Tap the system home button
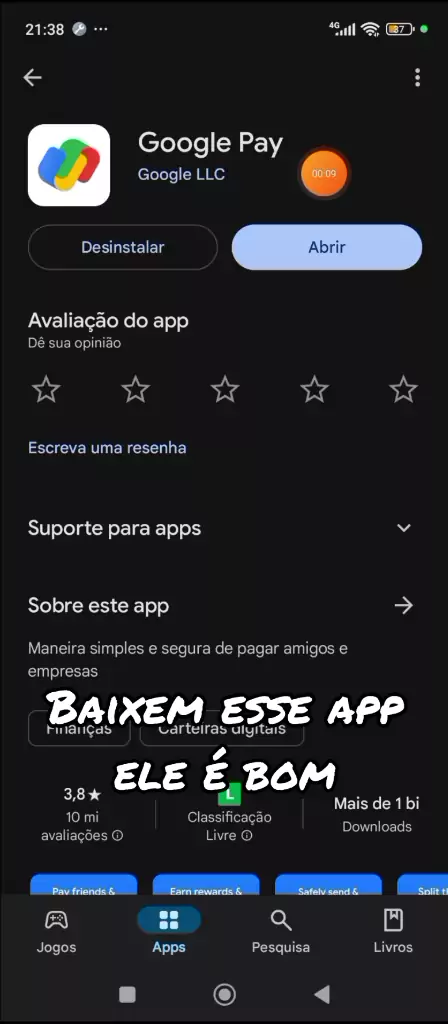448x1024 pixels. coord(225,995)
